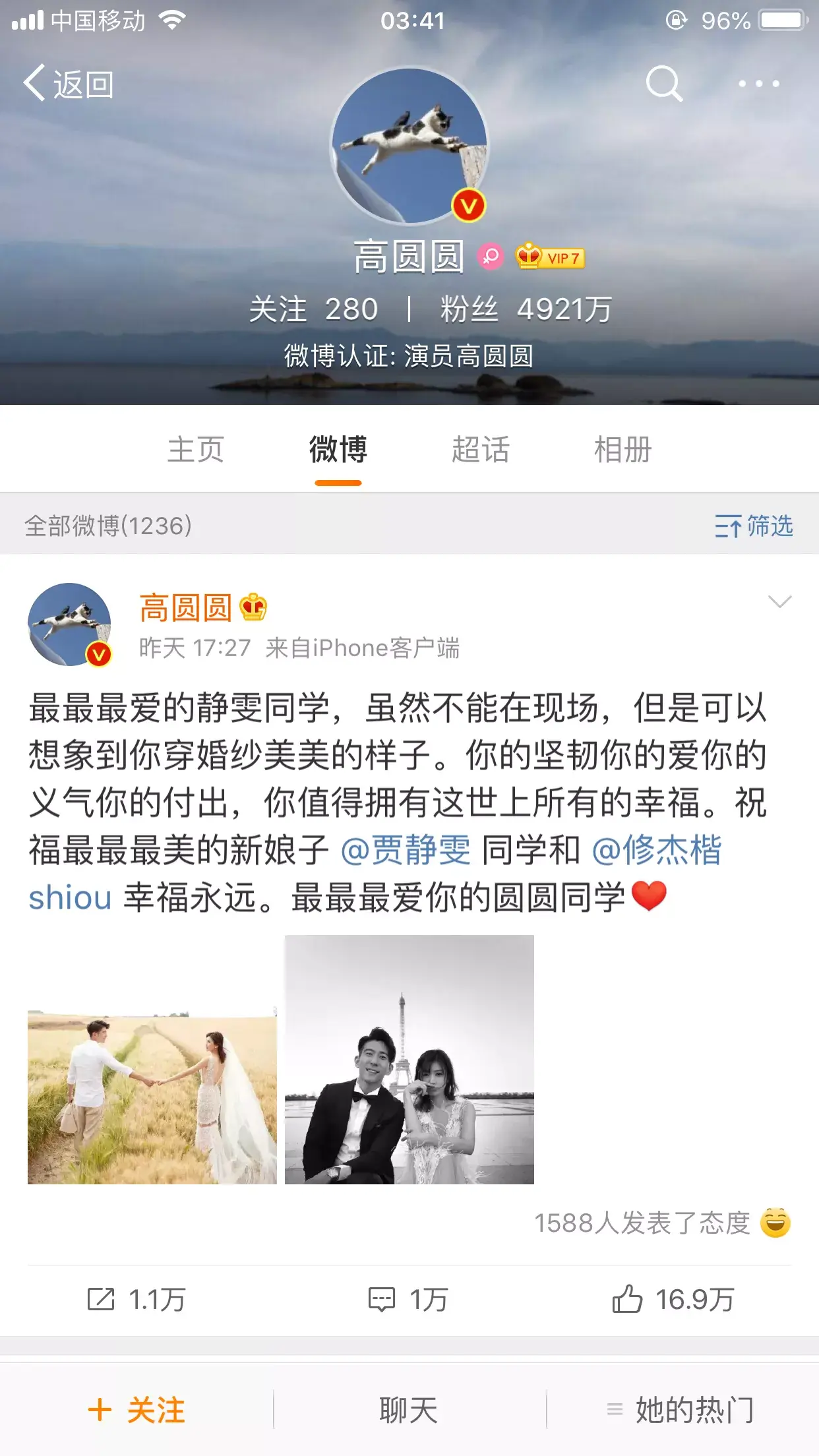Like the post with 16.9万 likes

[x=673, y=1300]
